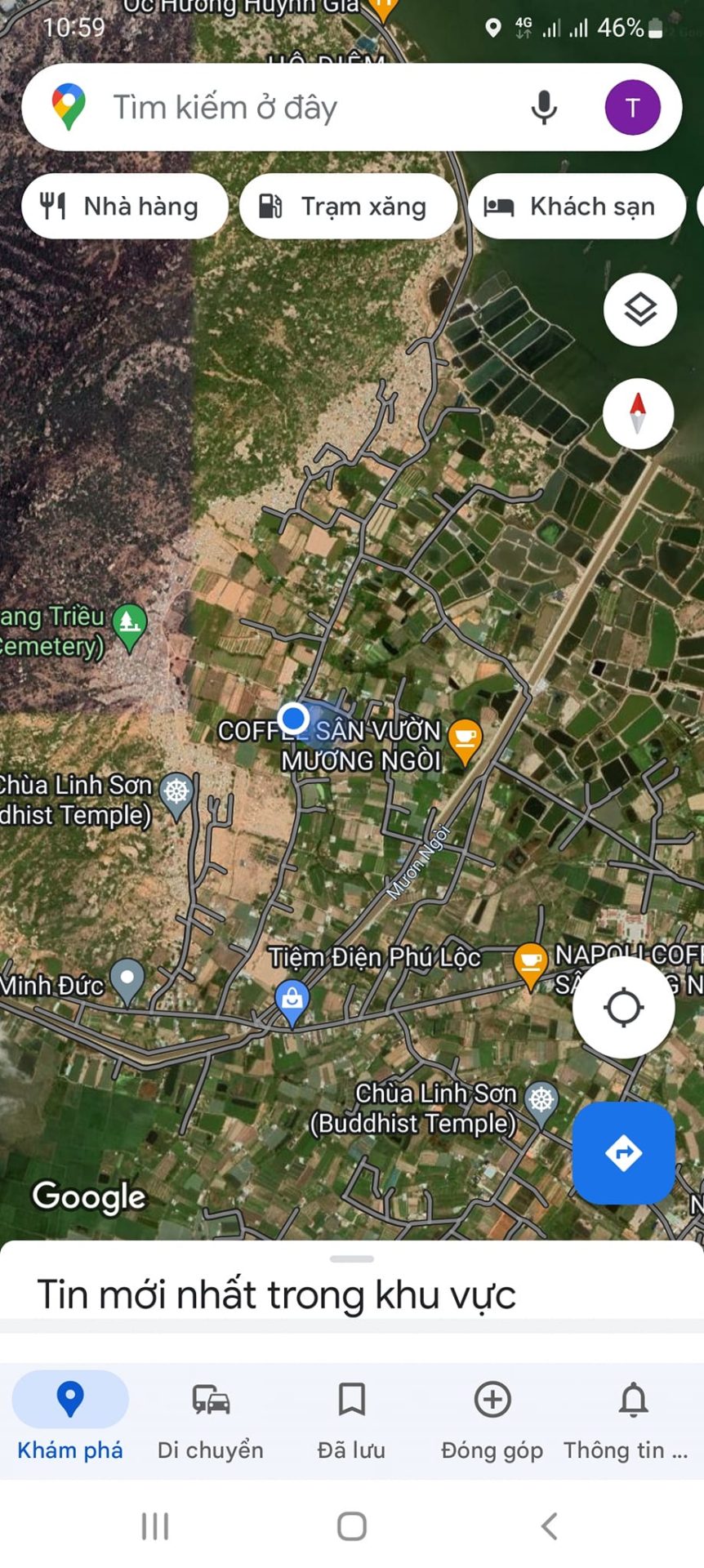Filter the map by "Trạm xăng"
The height and width of the screenshot is (1568, 704).
click(348, 207)
